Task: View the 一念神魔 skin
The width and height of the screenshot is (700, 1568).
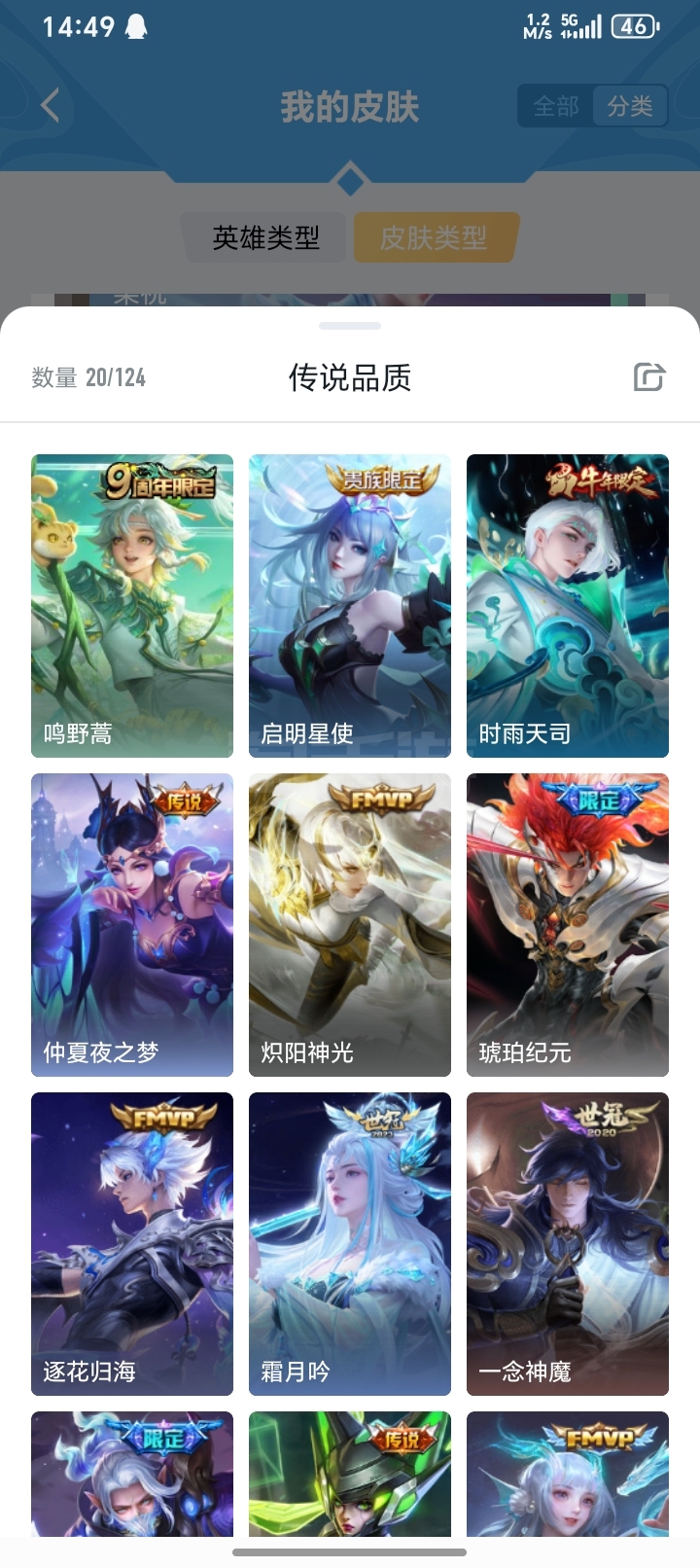Action: 568,1244
